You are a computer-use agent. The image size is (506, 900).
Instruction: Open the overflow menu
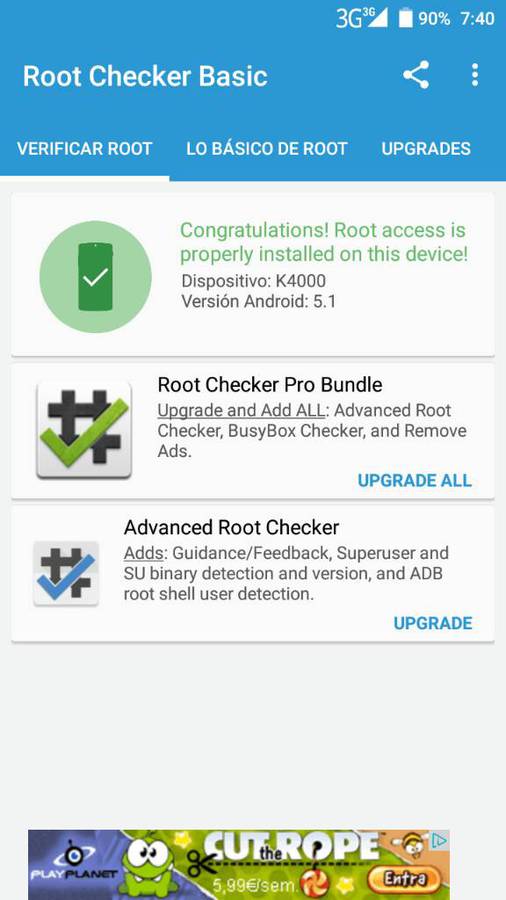point(474,75)
